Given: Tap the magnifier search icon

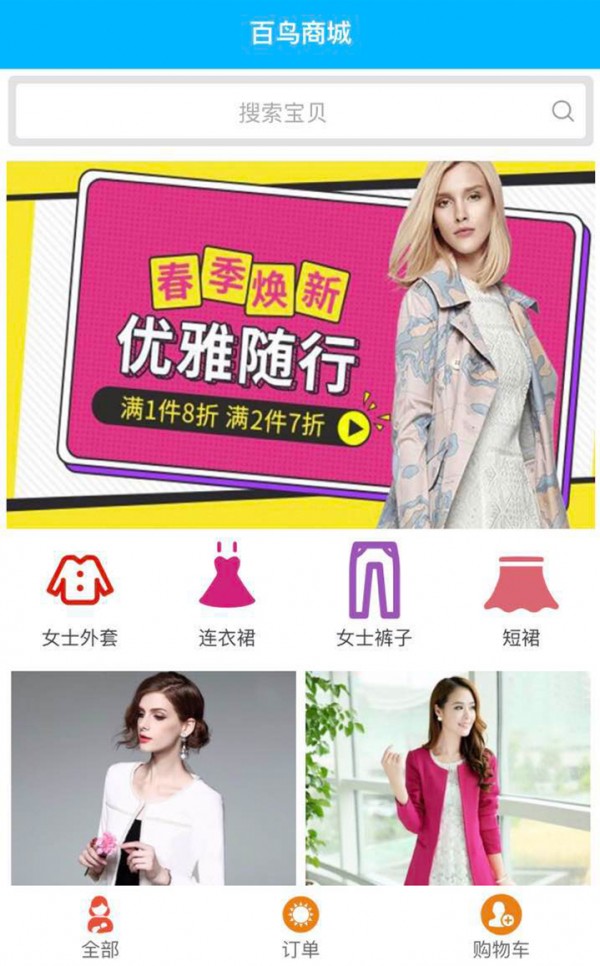Looking at the screenshot, I should [x=563, y=111].
